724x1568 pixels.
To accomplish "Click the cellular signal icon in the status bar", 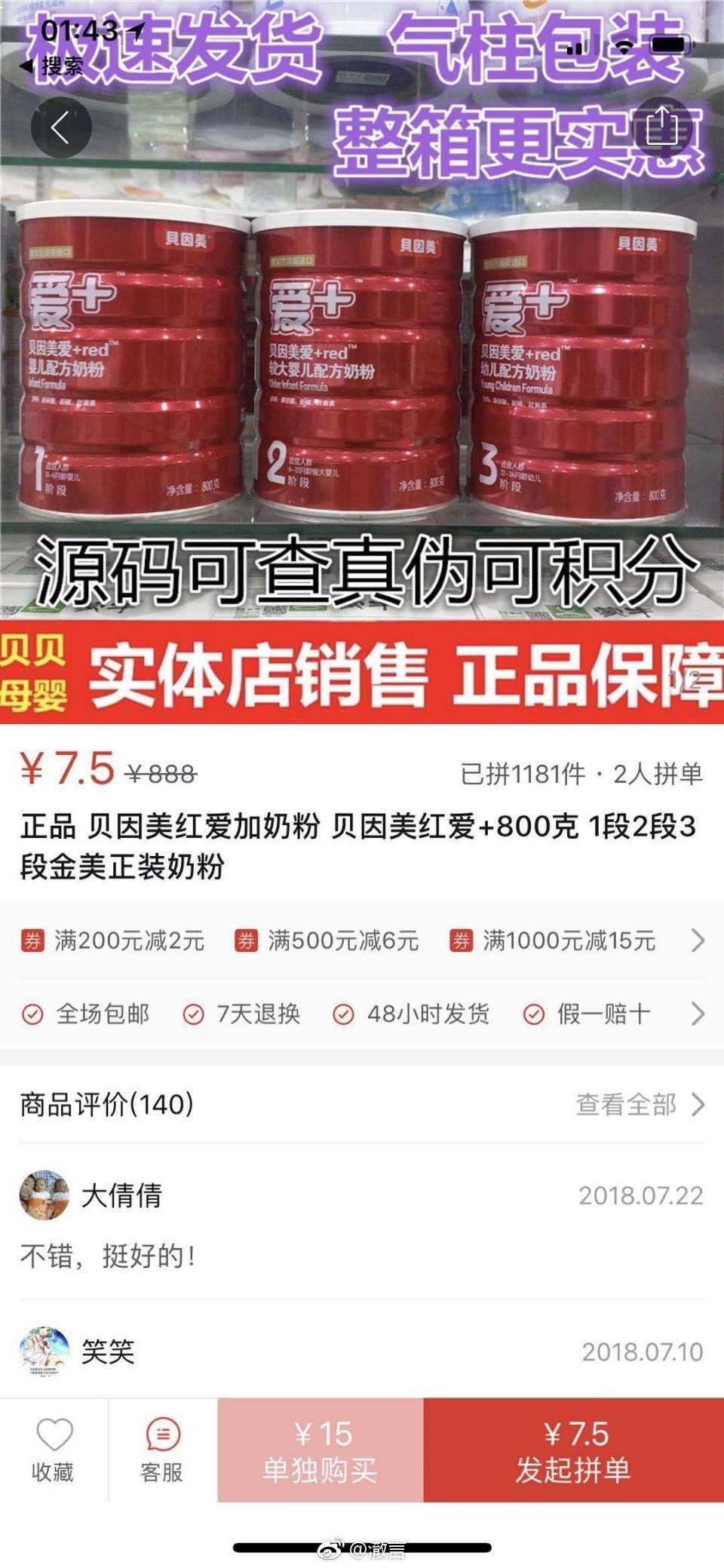I will (575, 45).
